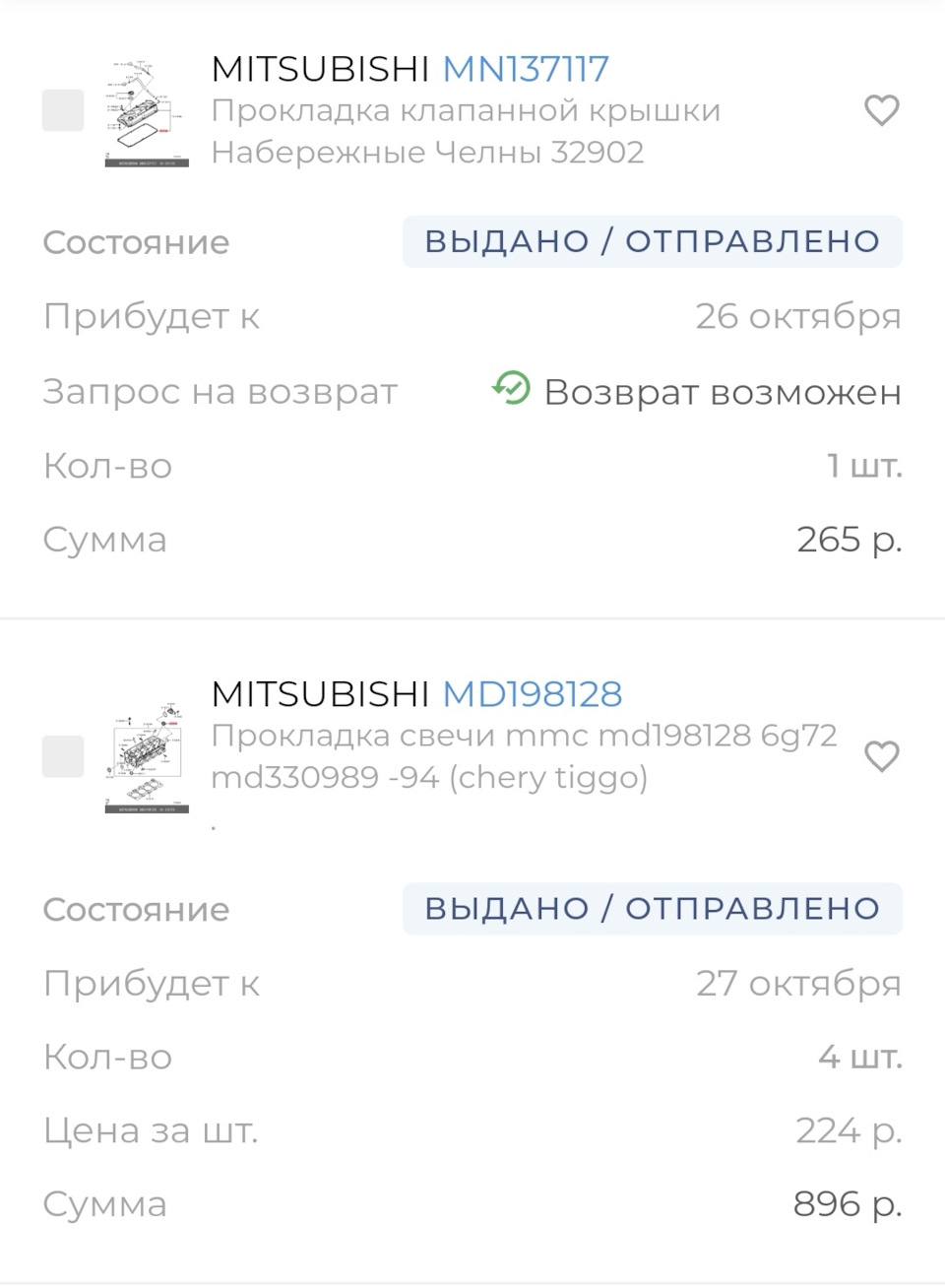Expand the ВЫДАНО / ОТПРАВЛЕНО status for MD198128
This screenshot has width=945, height=1288.
tap(653, 909)
